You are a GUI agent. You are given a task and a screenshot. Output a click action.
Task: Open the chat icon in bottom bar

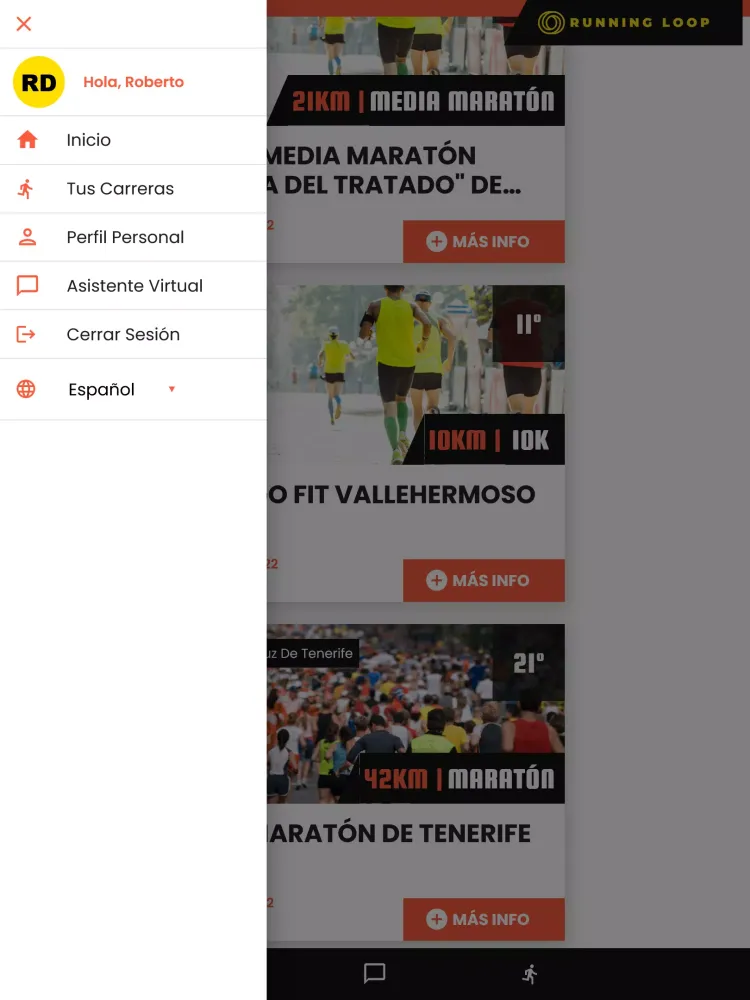point(375,973)
